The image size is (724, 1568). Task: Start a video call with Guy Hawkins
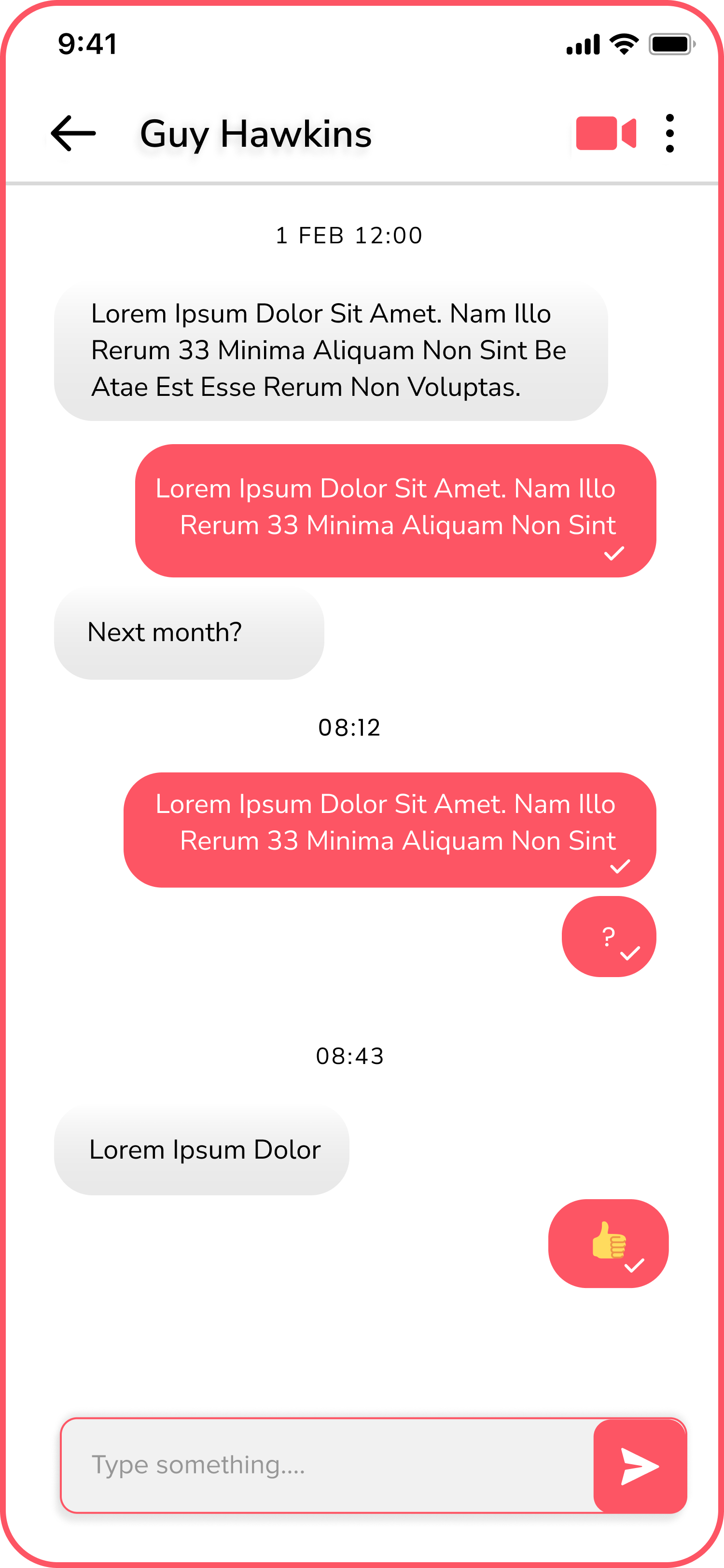click(x=606, y=133)
